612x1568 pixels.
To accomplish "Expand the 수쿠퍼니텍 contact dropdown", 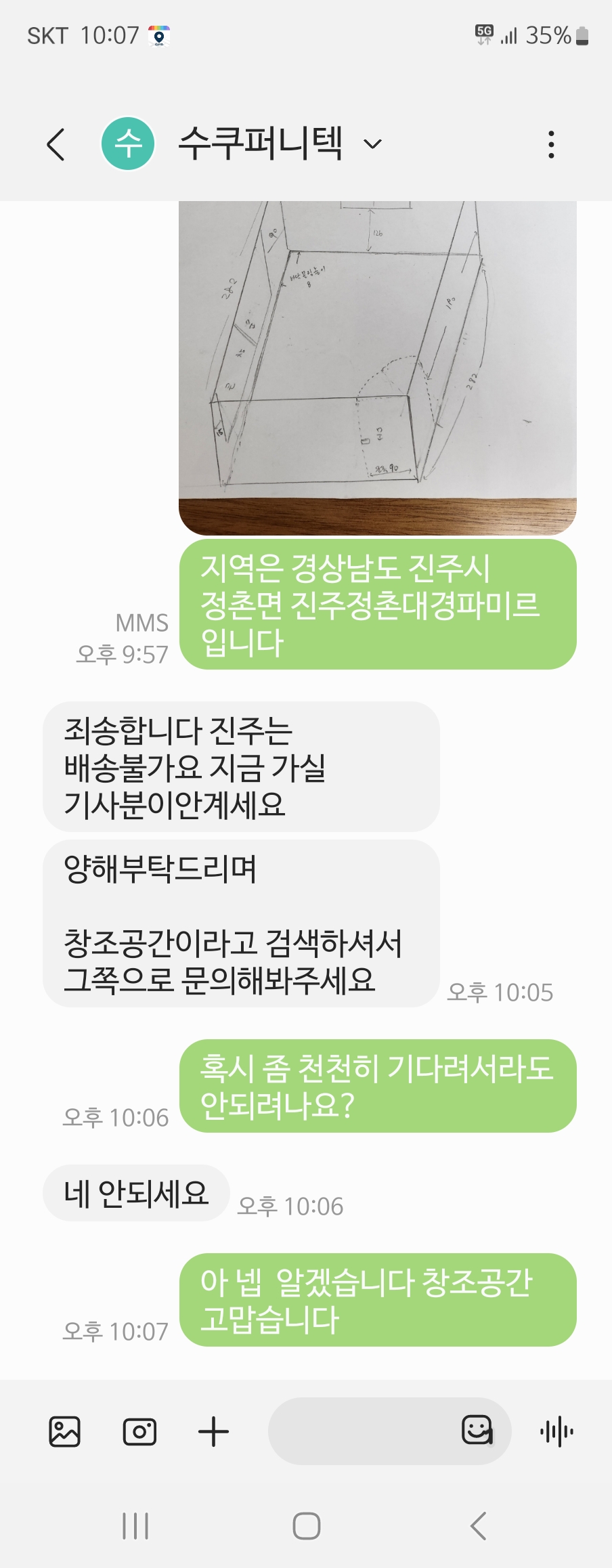I will coord(373,144).
